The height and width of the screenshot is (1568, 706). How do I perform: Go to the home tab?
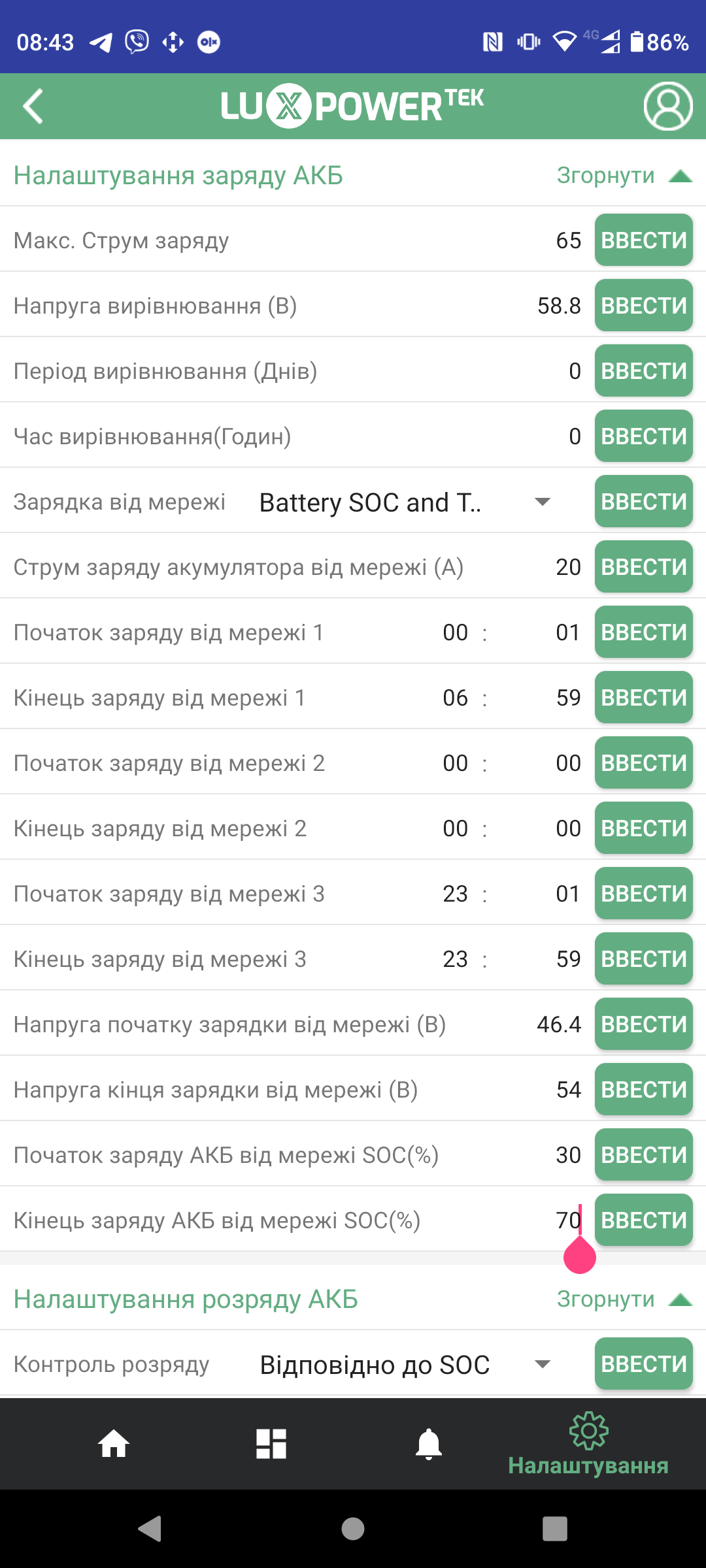point(114,1444)
